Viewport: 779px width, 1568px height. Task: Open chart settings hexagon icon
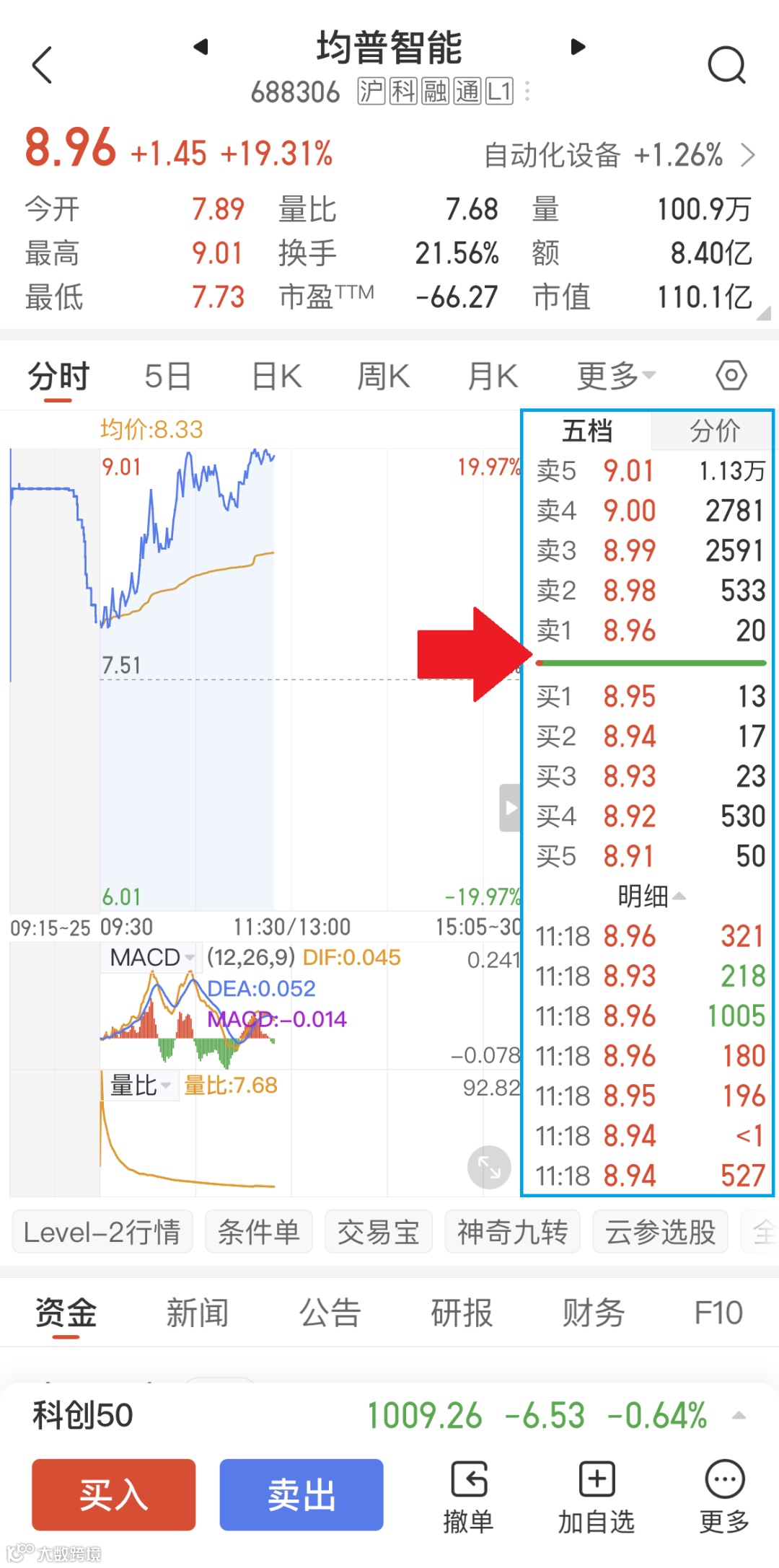point(731,376)
